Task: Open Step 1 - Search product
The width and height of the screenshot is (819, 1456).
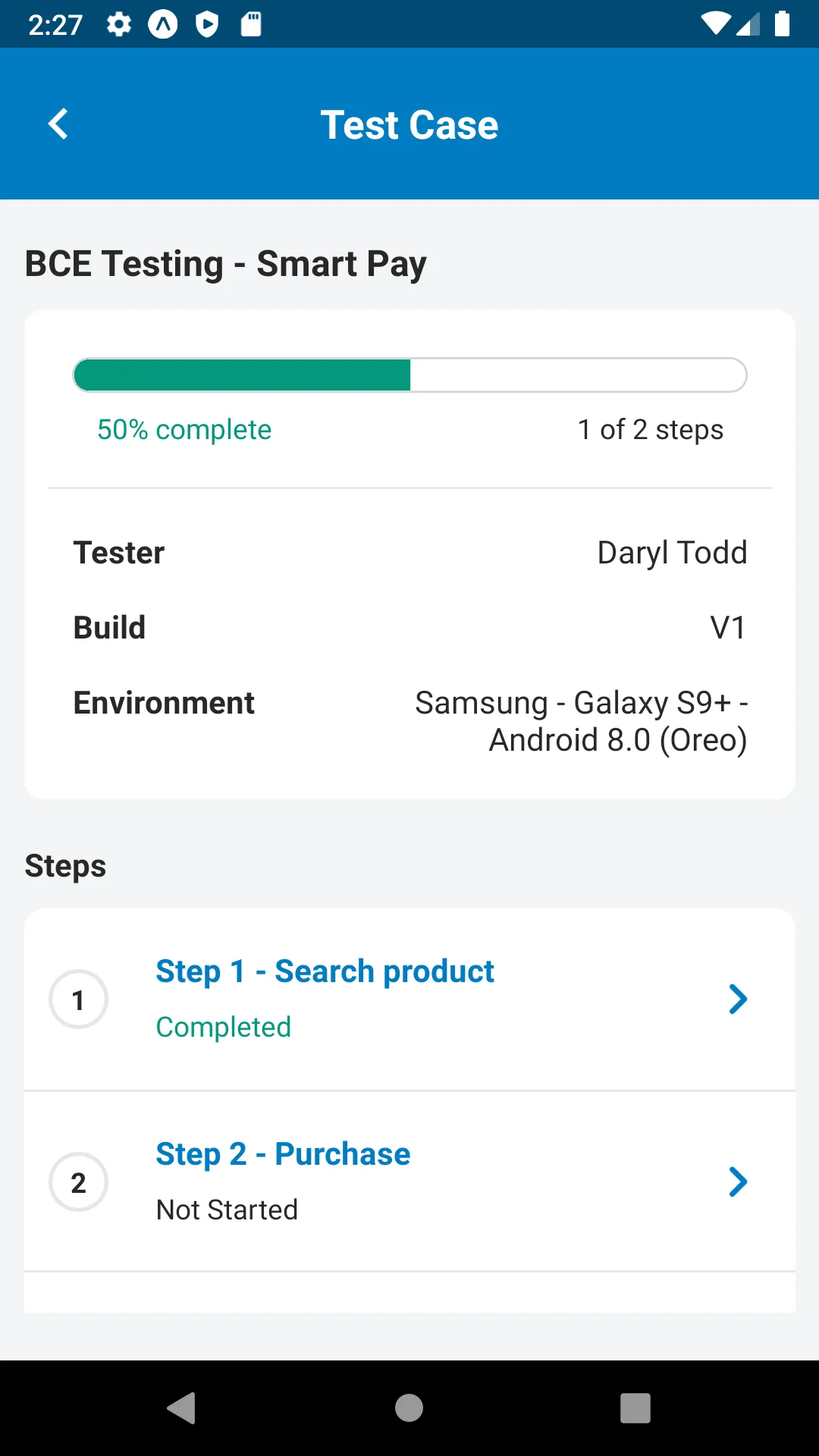Action: click(325, 971)
